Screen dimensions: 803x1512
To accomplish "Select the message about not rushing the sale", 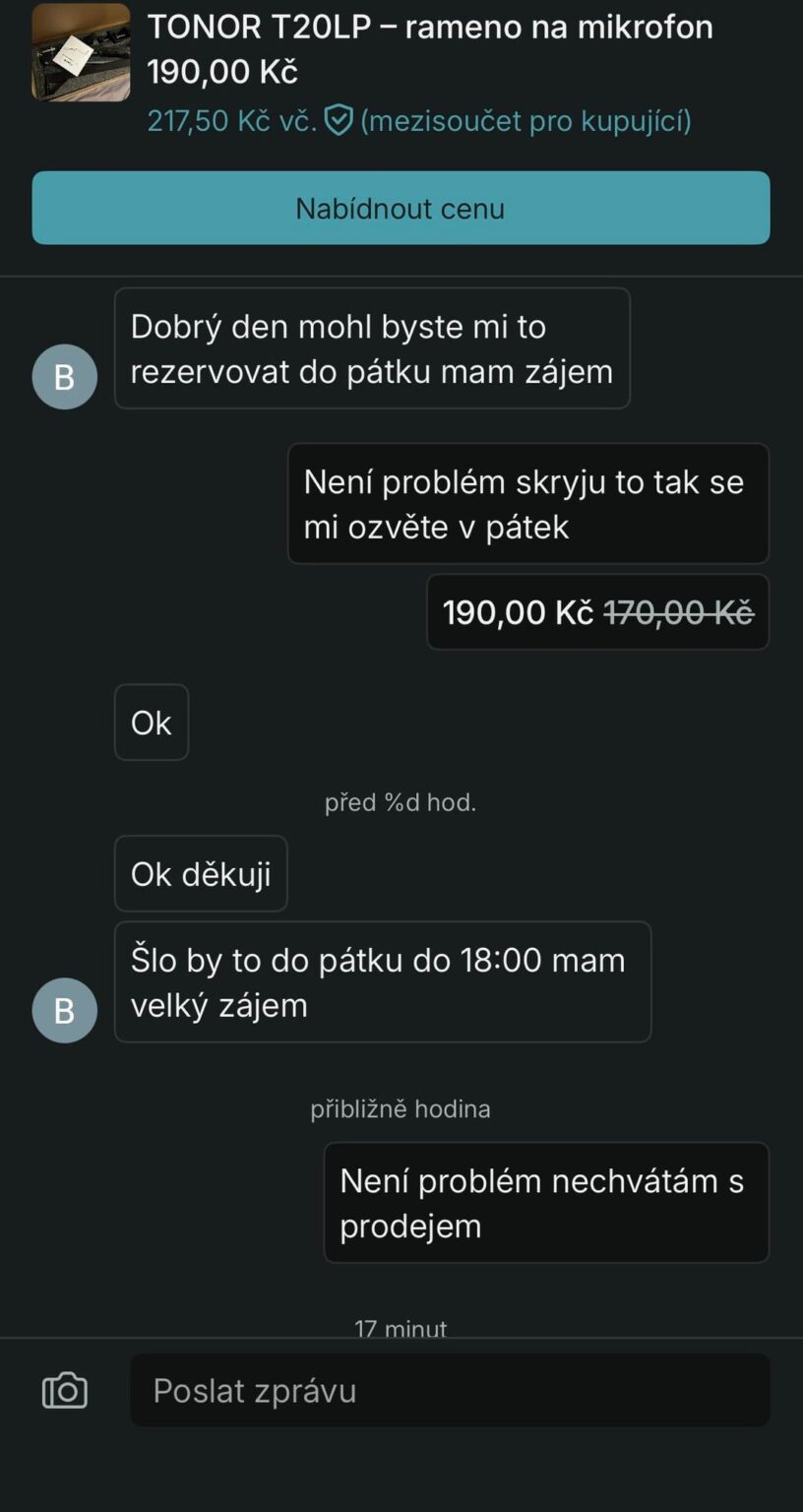I will point(545,1202).
